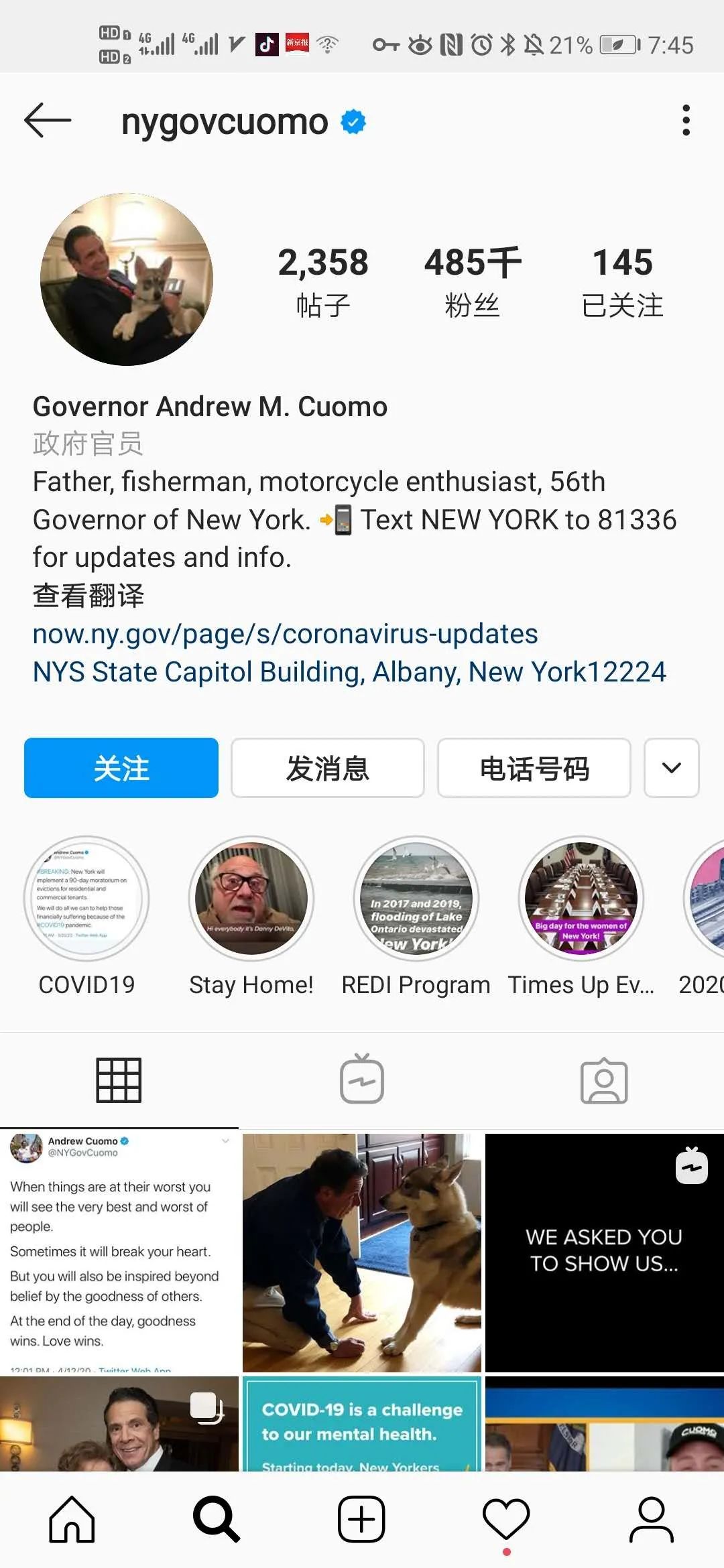The width and height of the screenshot is (724, 1568).
Task: Open the three-dot overflow menu
Action: (685, 121)
